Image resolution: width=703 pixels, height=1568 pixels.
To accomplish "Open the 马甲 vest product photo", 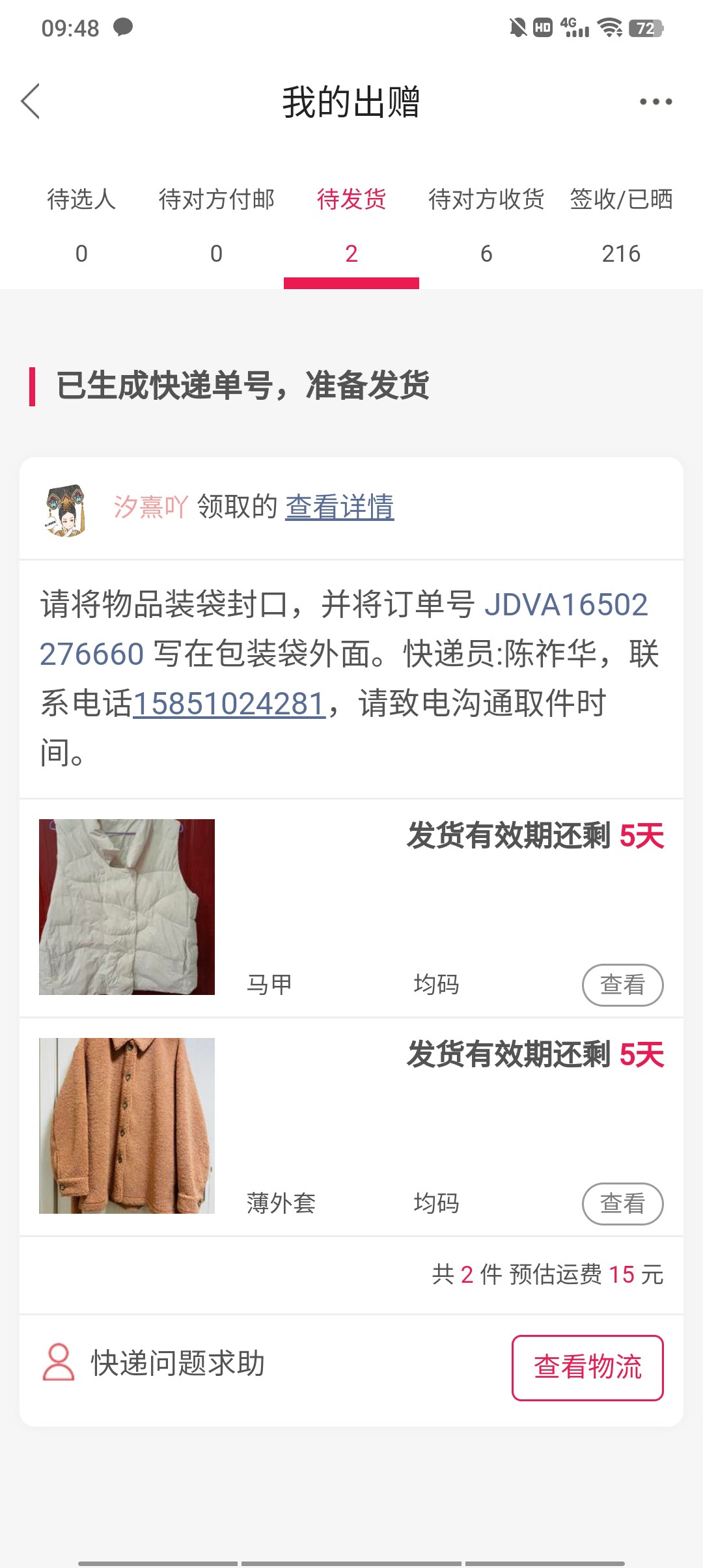I will pyautogui.click(x=127, y=906).
